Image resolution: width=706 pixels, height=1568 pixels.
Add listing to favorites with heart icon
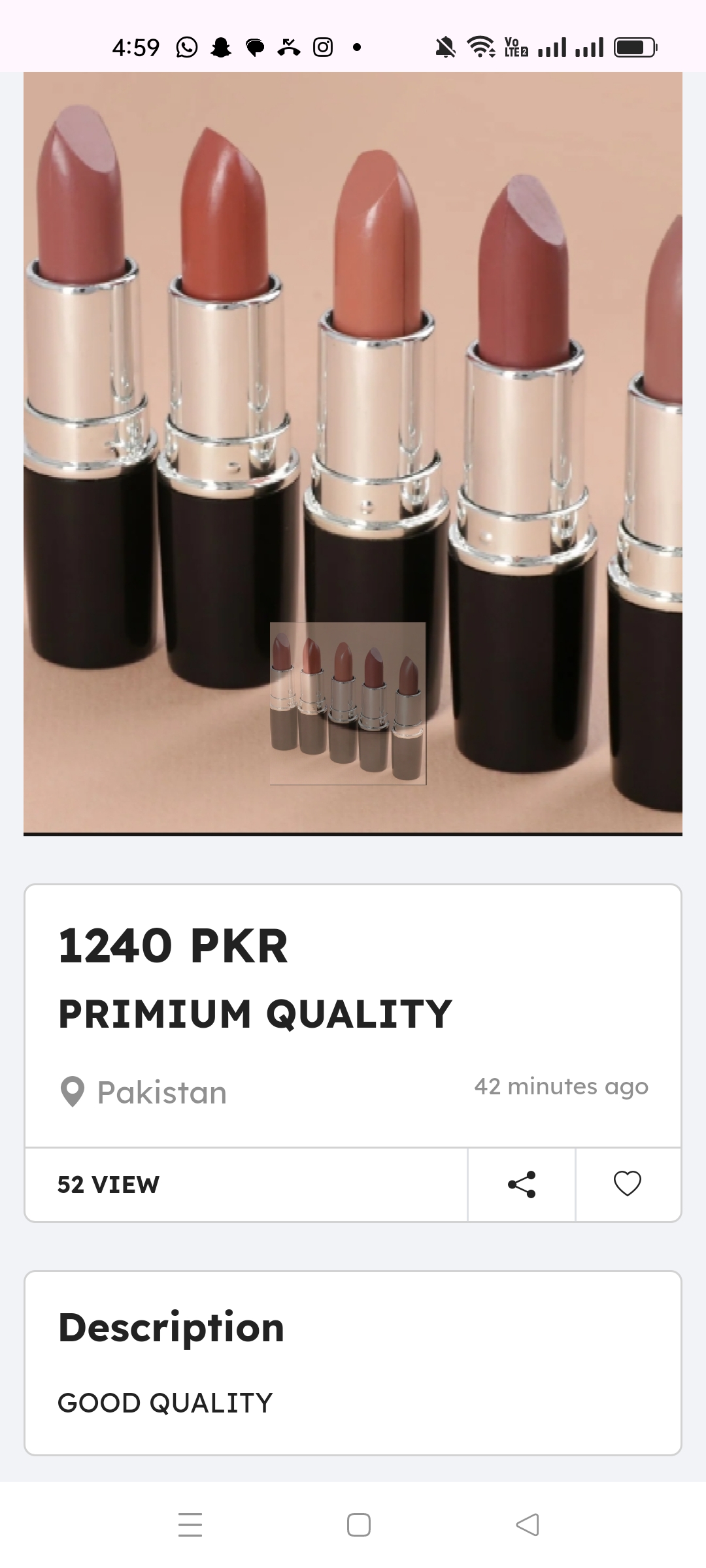[628, 1184]
